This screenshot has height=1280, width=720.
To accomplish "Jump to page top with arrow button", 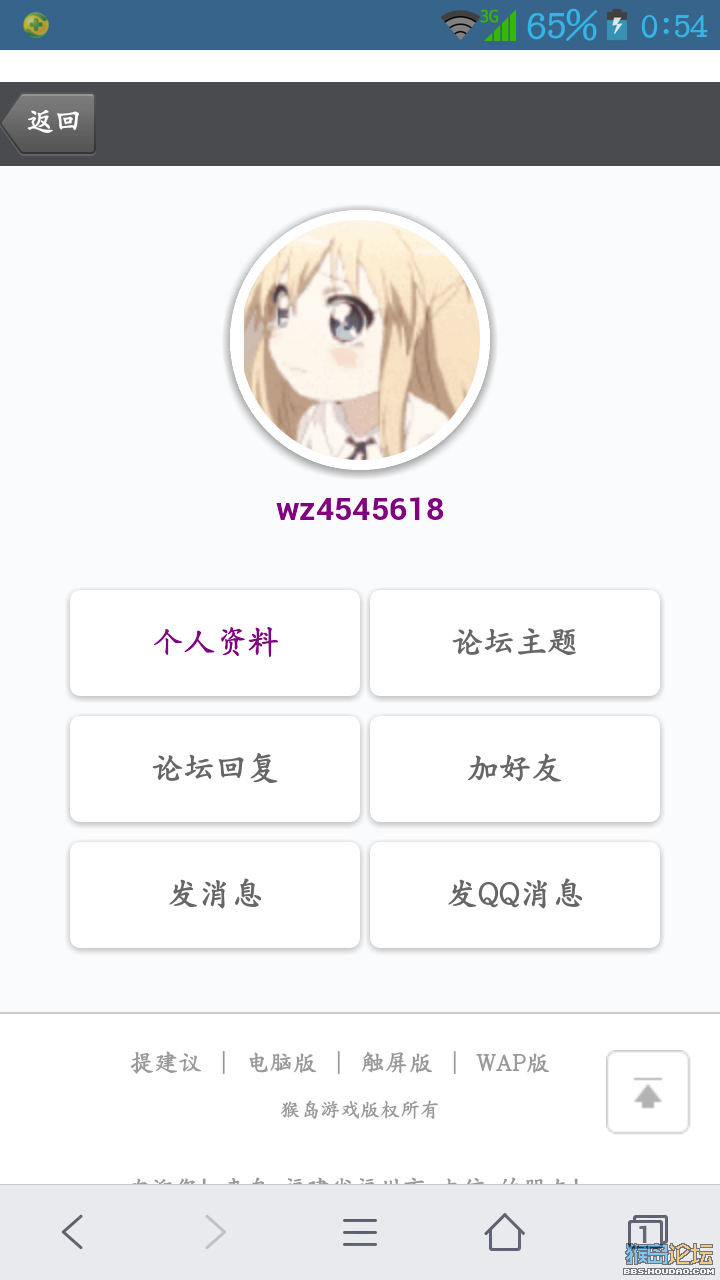I will point(648,1092).
